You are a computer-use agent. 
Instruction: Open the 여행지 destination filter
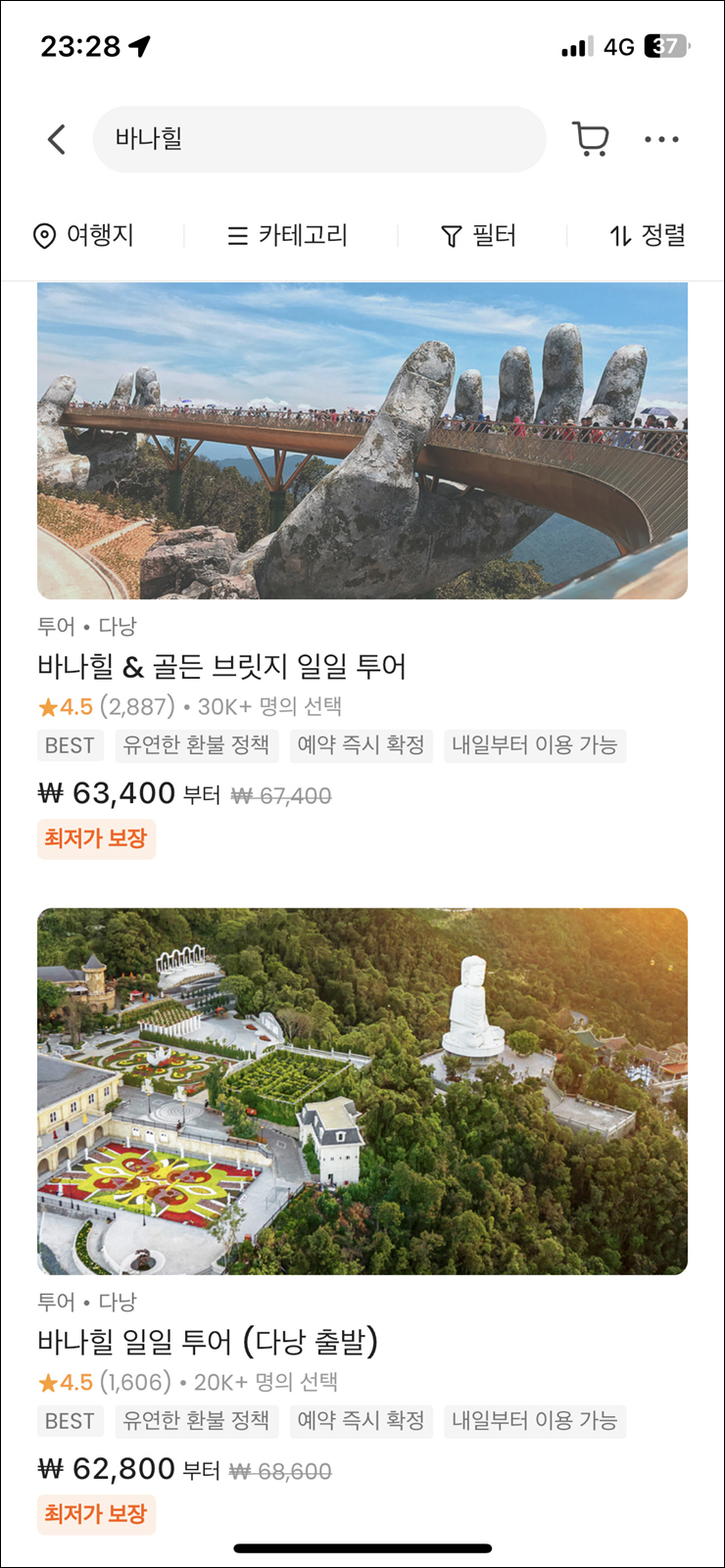(83, 235)
